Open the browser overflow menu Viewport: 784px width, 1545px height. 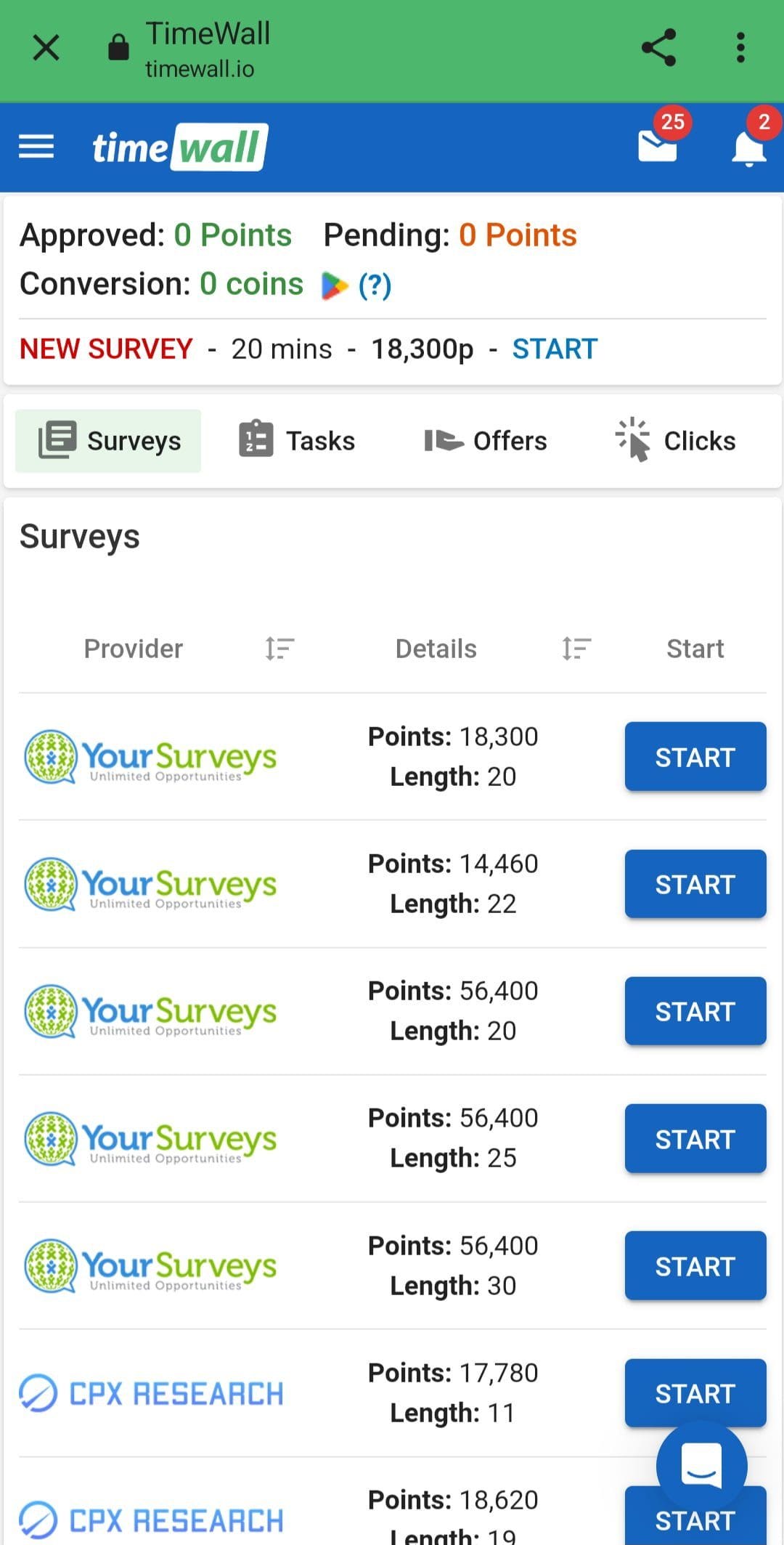click(x=740, y=48)
